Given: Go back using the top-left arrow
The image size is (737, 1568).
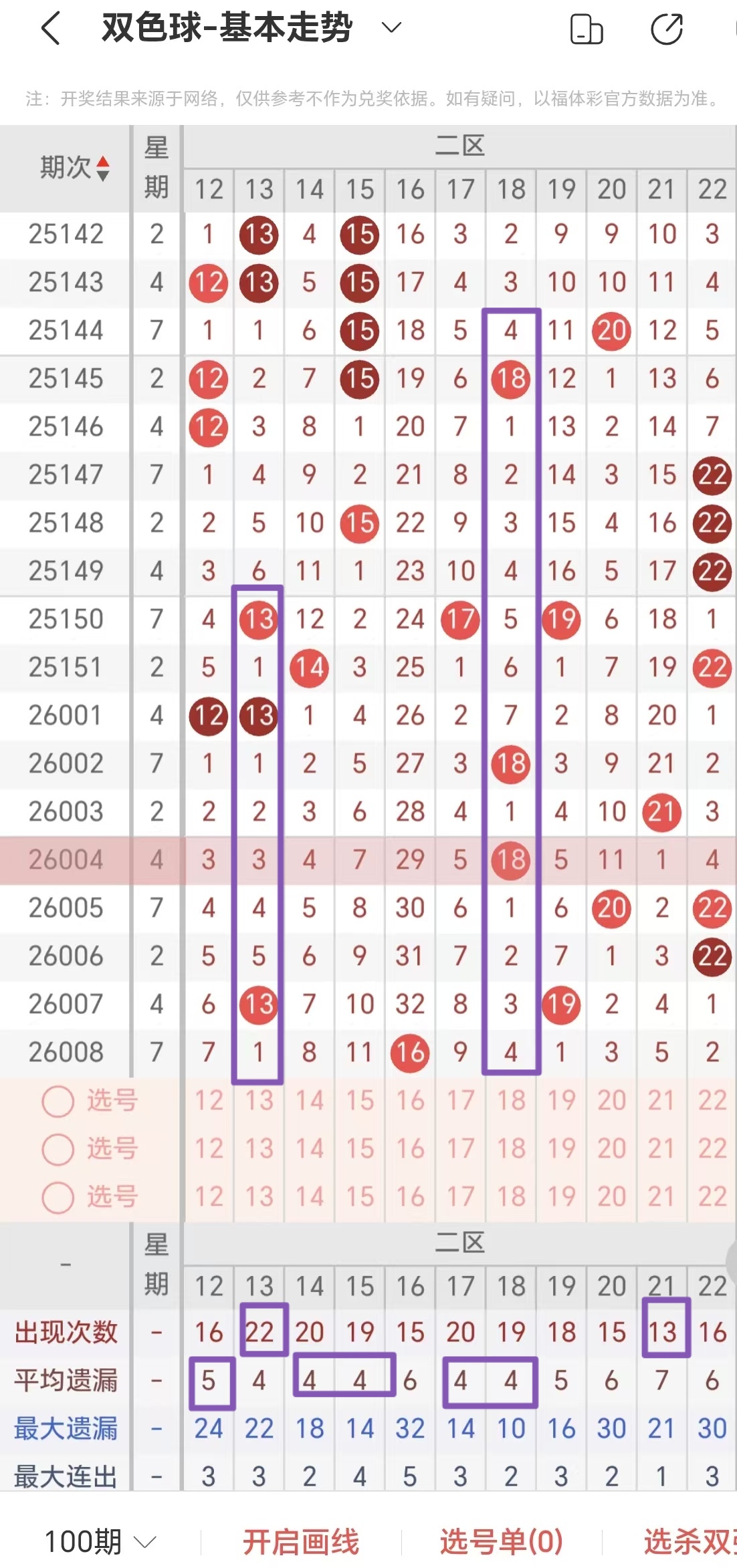Looking at the screenshot, I should [51, 28].
